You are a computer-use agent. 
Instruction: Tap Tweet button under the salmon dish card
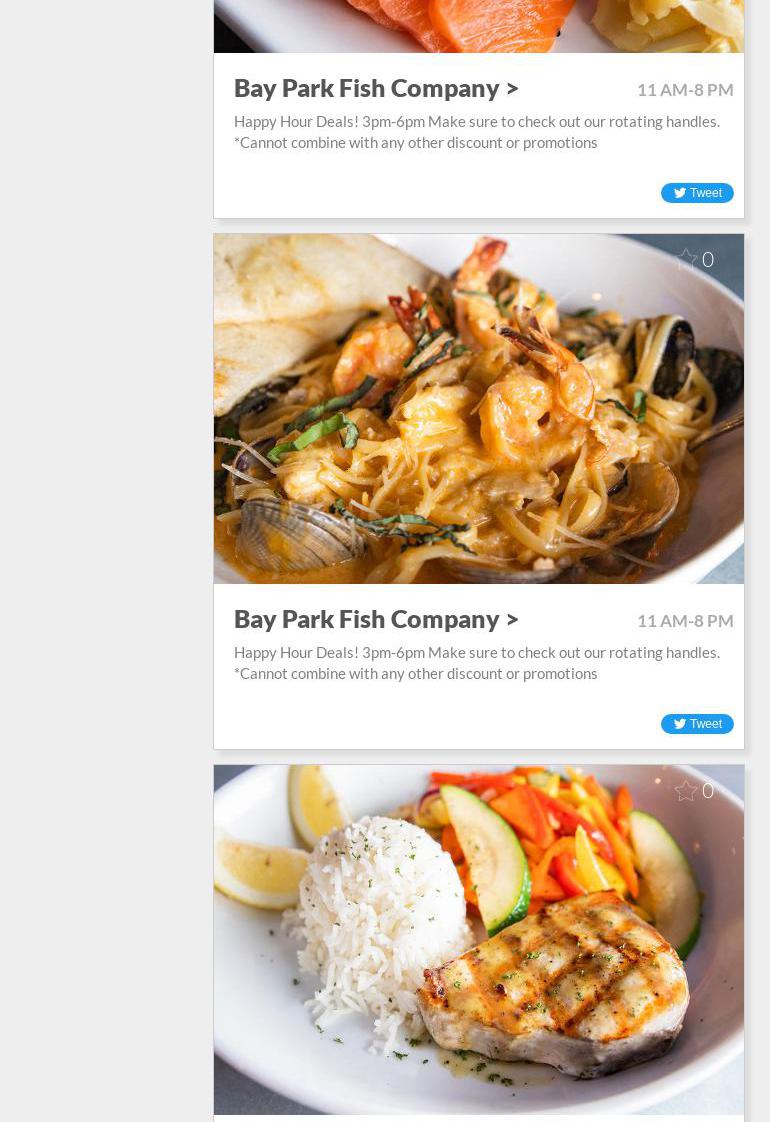click(x=697, y=193)
